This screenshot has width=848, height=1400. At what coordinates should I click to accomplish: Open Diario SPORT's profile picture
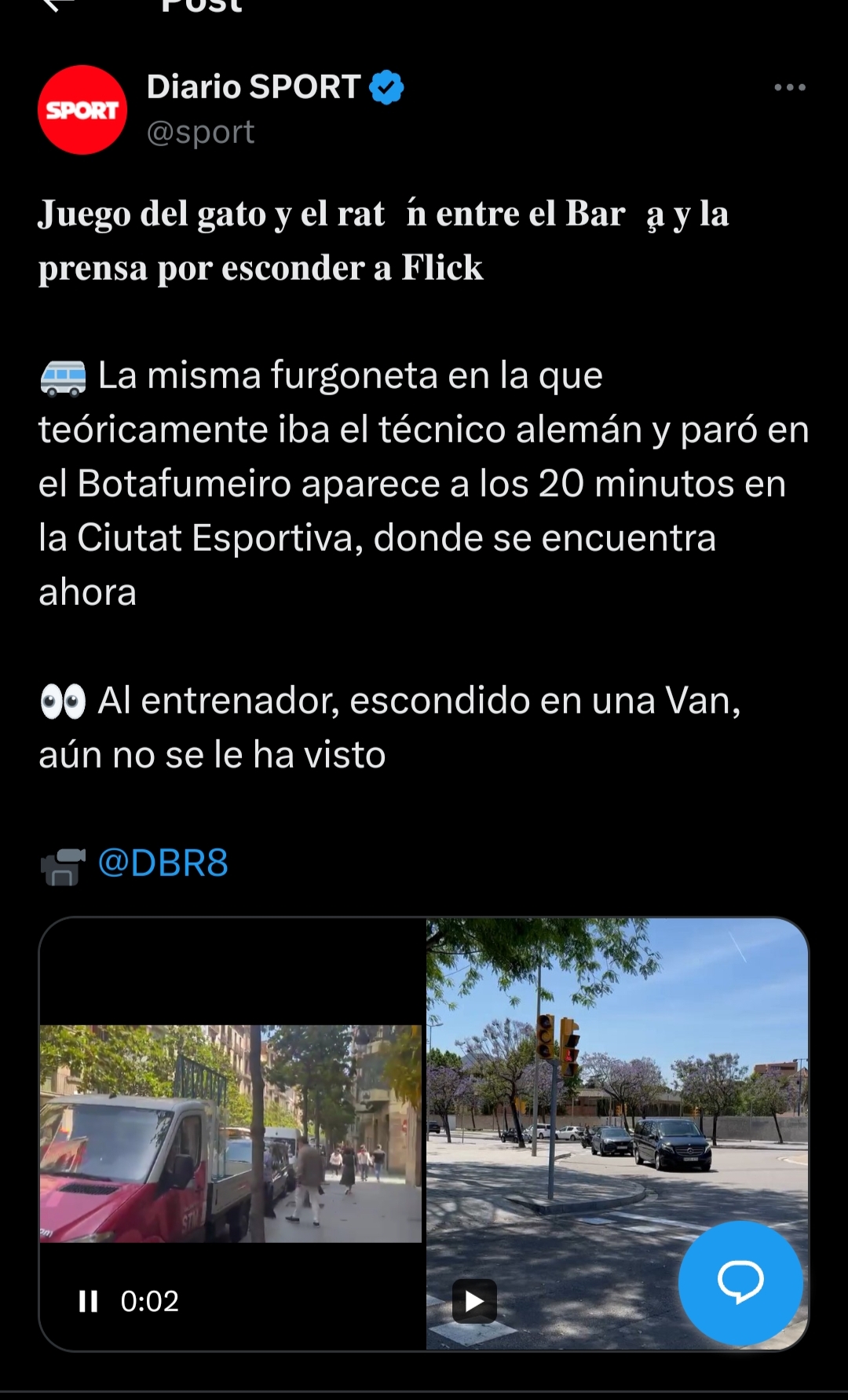[x=82, y=110]
